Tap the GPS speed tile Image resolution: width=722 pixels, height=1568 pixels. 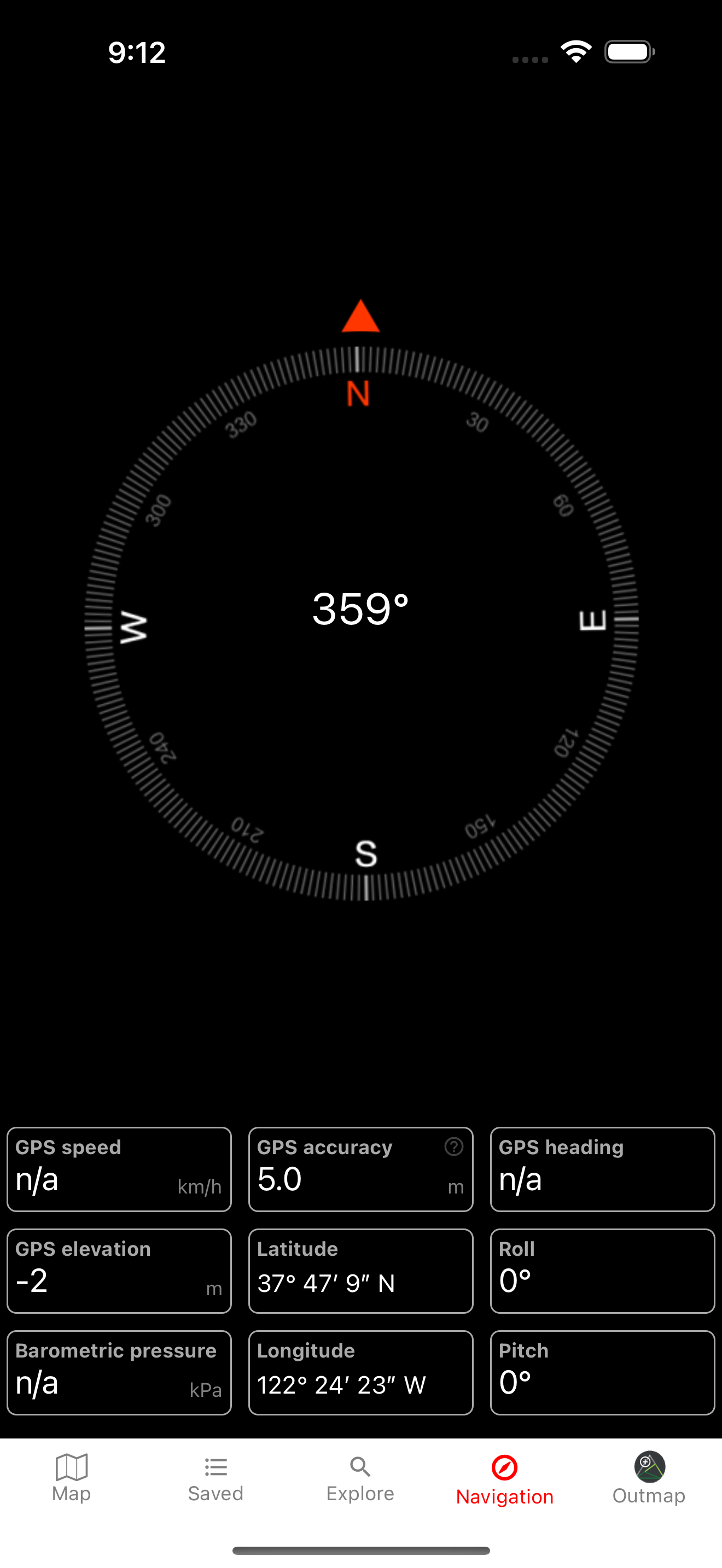119,1169
